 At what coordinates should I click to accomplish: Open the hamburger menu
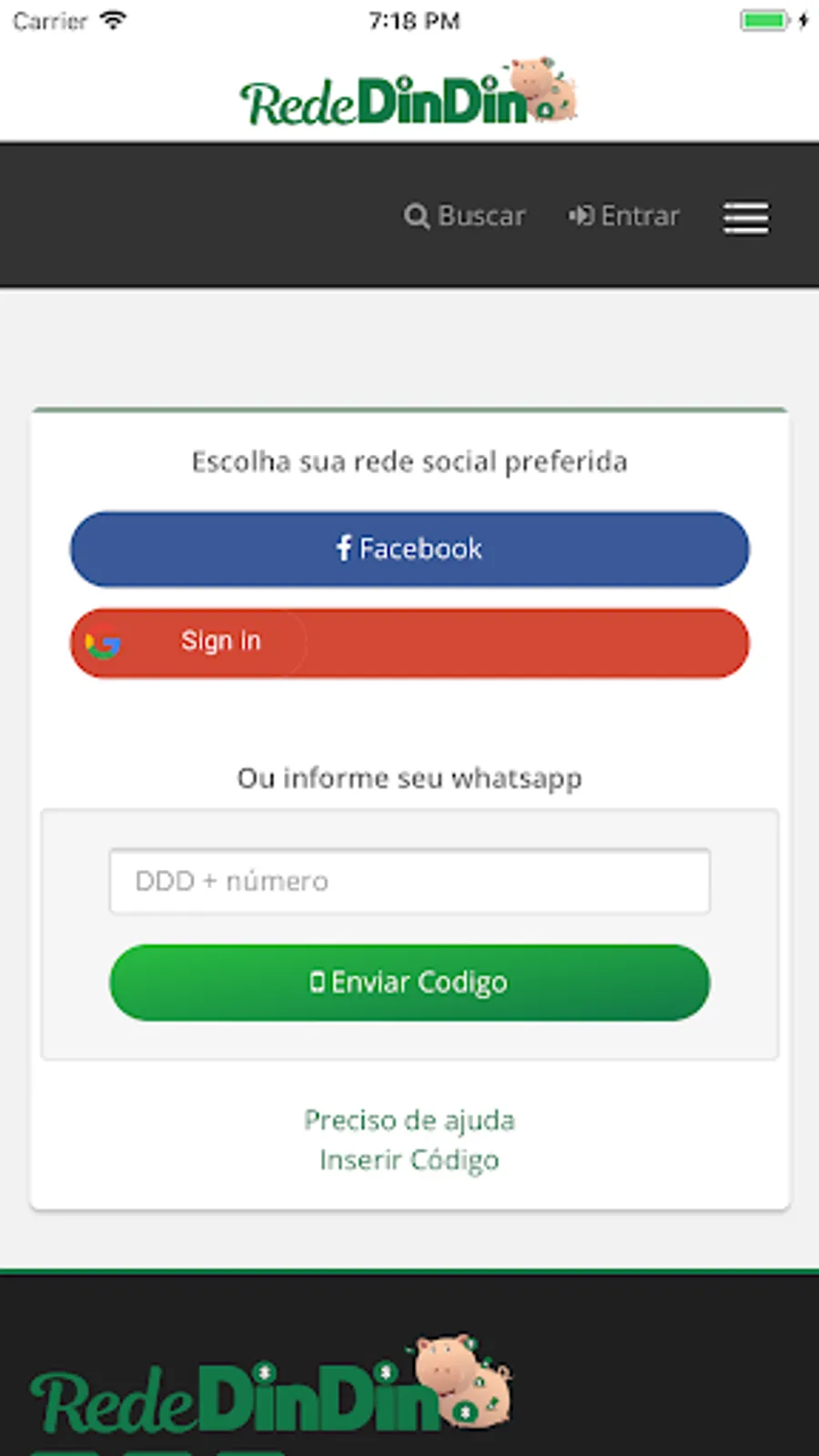click(745, 217)
